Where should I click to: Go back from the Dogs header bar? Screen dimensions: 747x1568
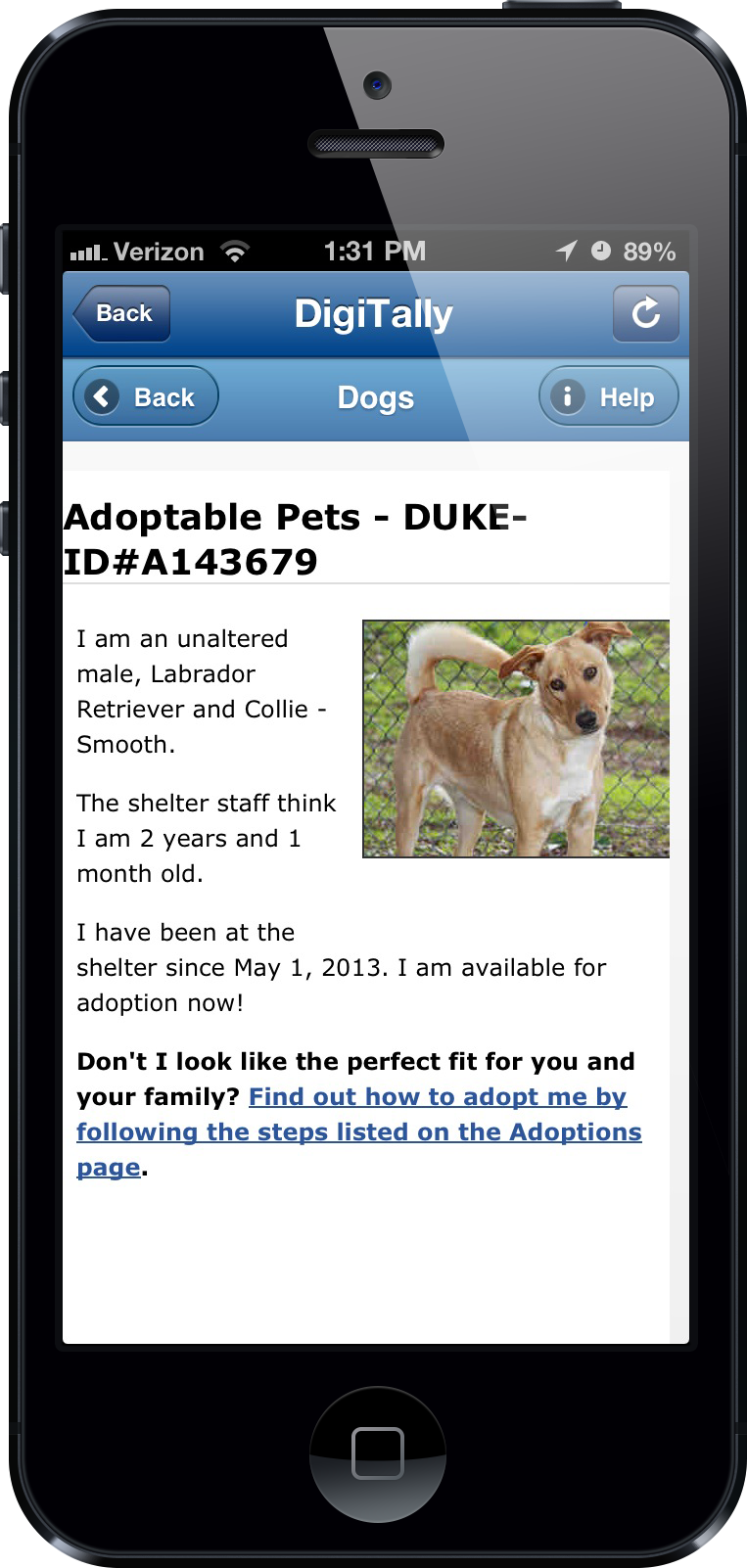145,397
